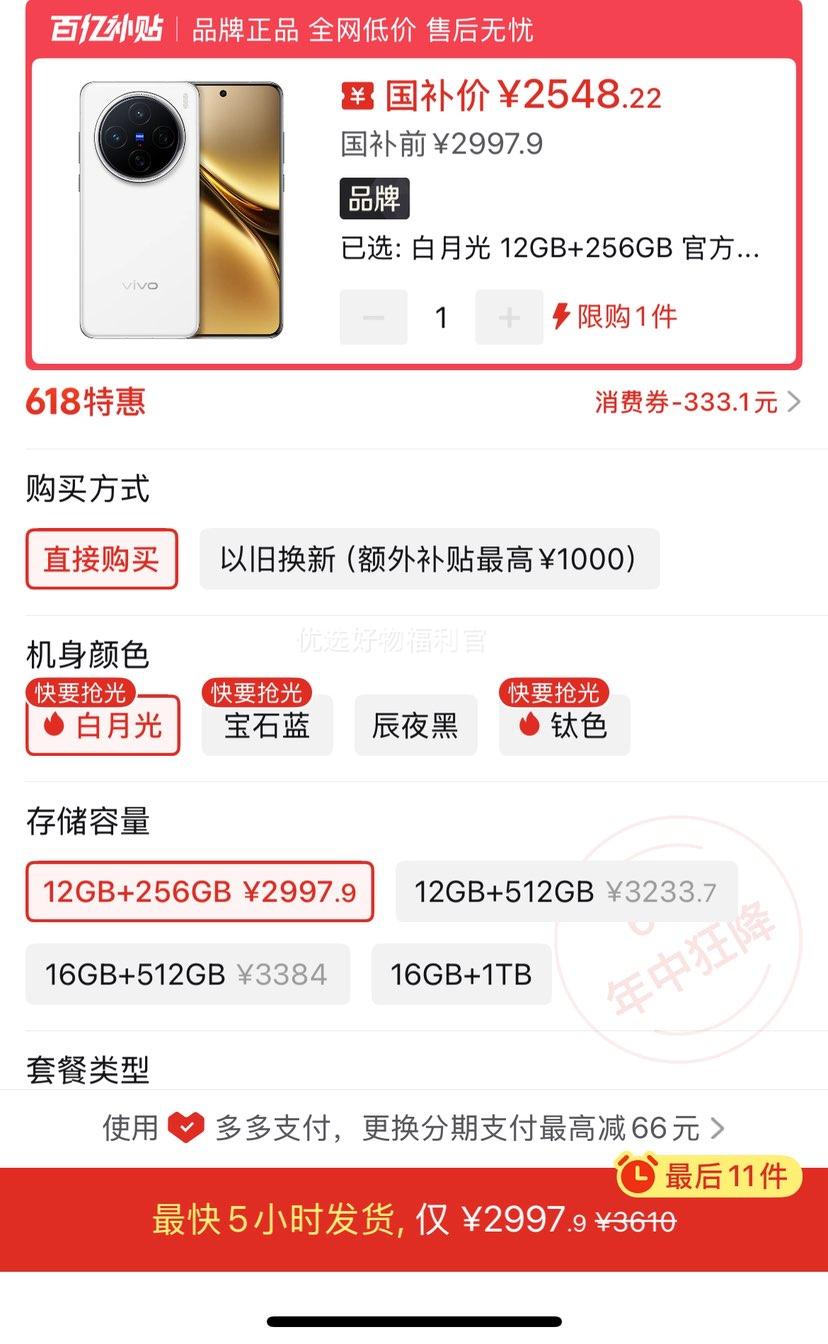Image resolution: width=828 pixels, height=1344 pixels.
Task: Pick the 16GB+512GB storage option
Action: click(x=188, y=974)
